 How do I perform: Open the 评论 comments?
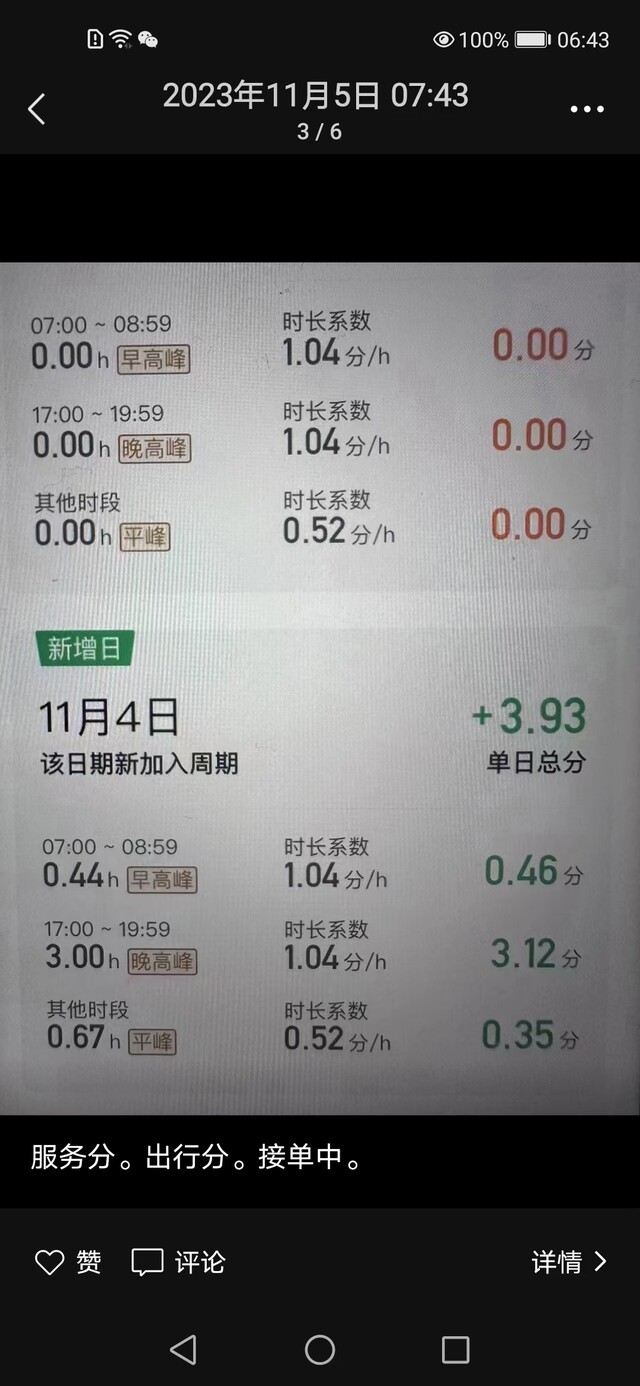178,1262
